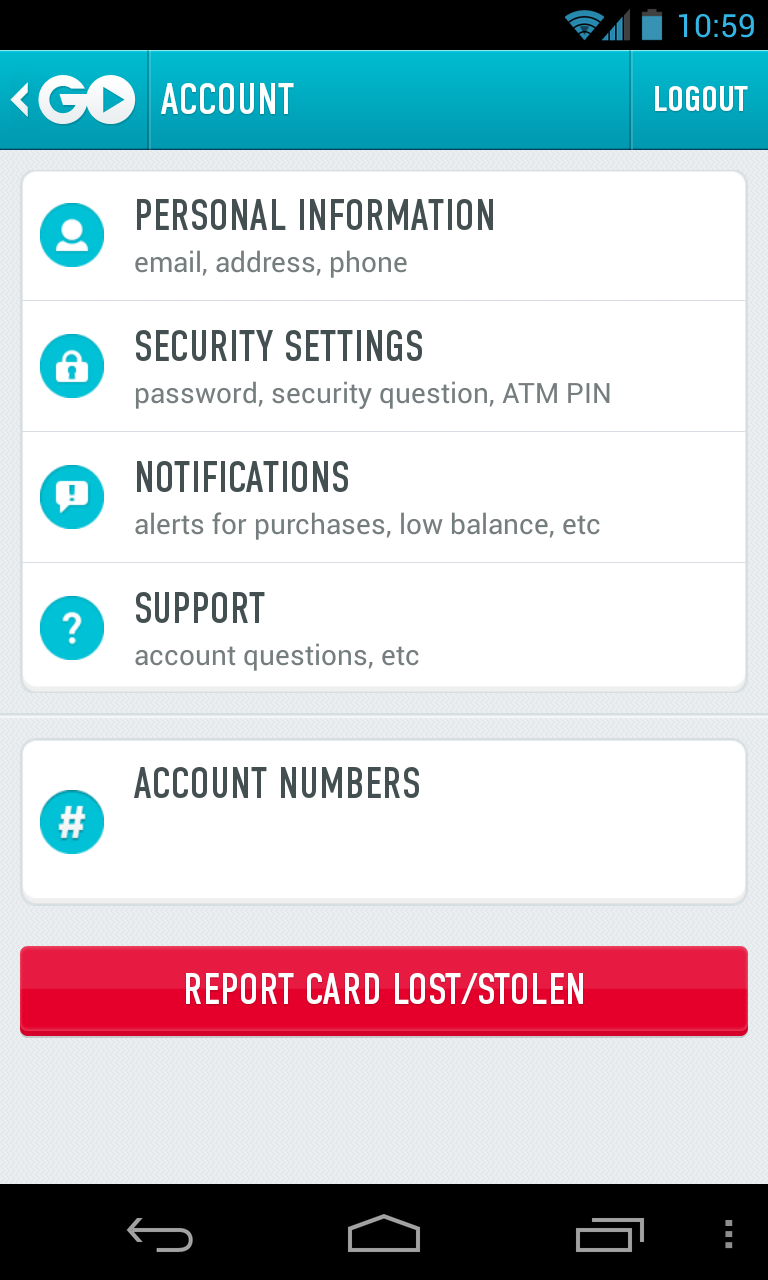Open Support for account questions
This screenshot has height=1280, width=768.
point(383,627)
